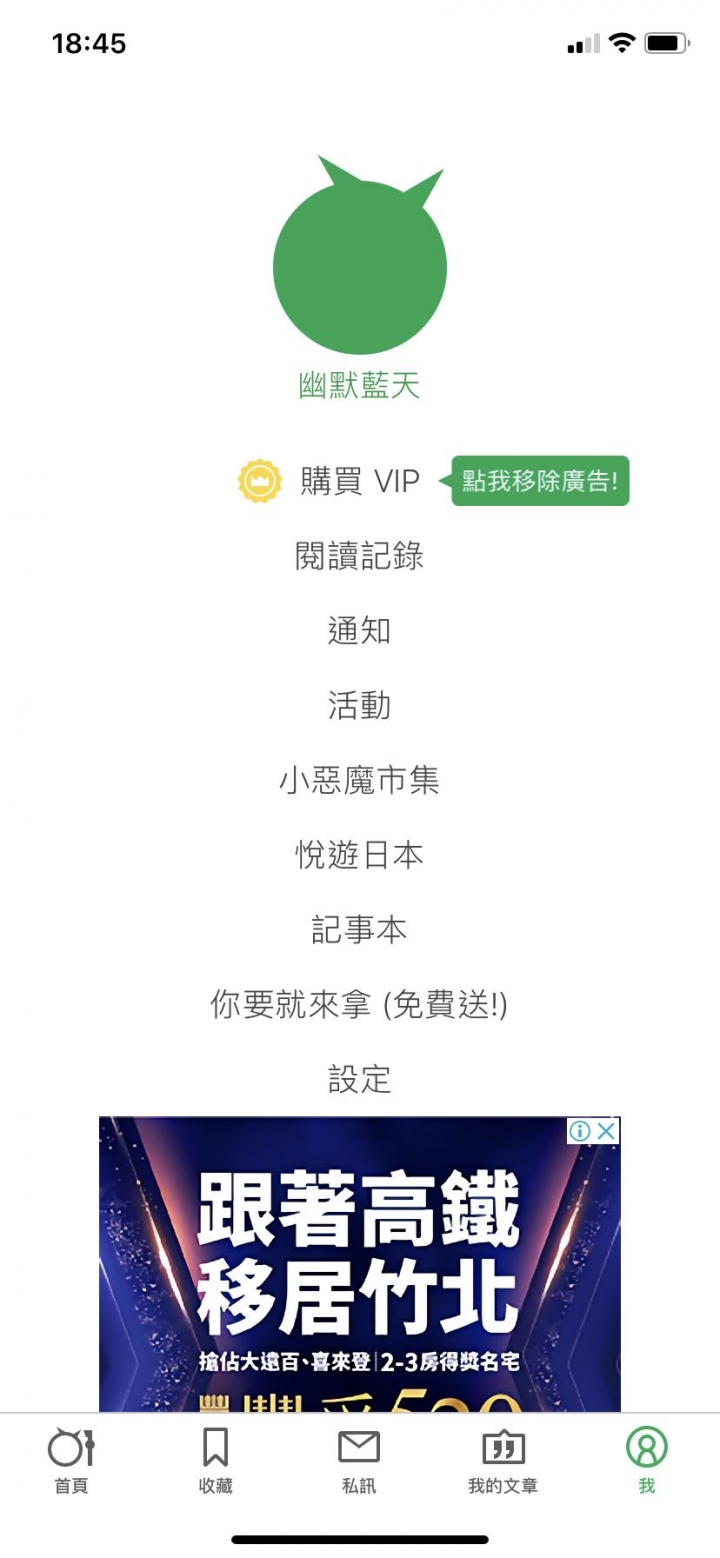
Task: Select the 我 profile tab
Action: tap(647, 1460)
